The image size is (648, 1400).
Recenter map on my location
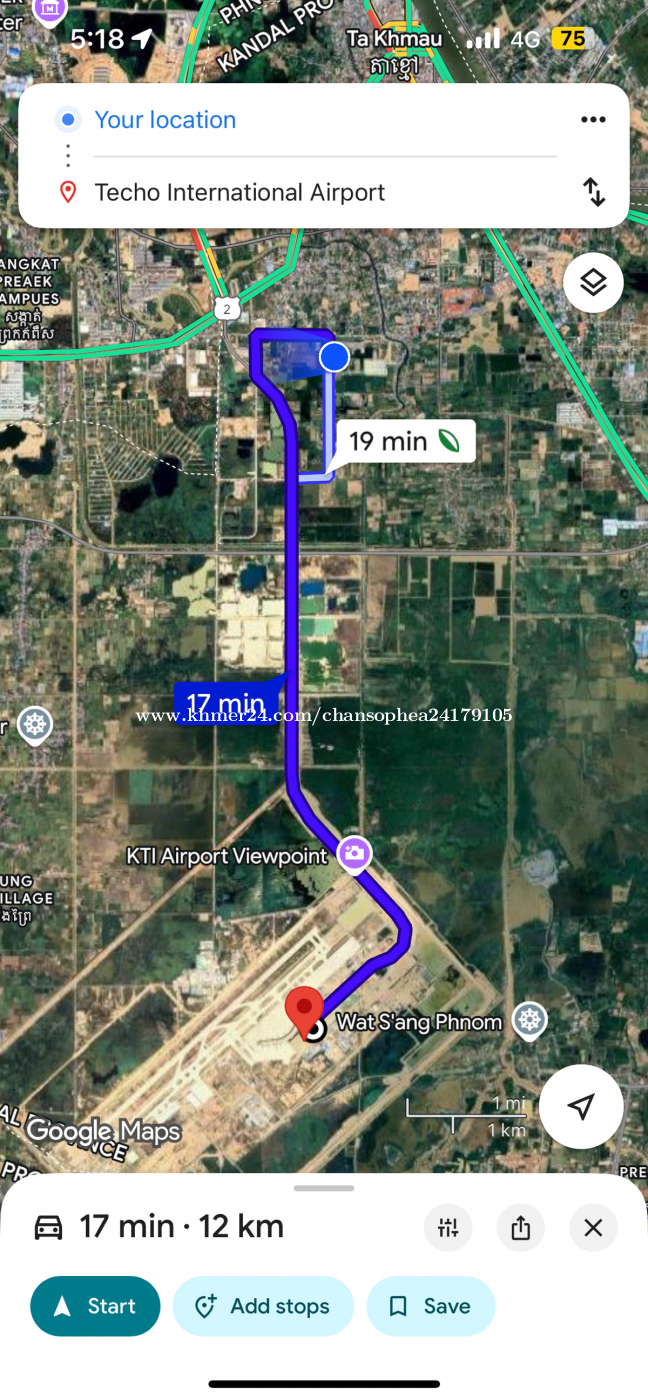pos(581,1106)
